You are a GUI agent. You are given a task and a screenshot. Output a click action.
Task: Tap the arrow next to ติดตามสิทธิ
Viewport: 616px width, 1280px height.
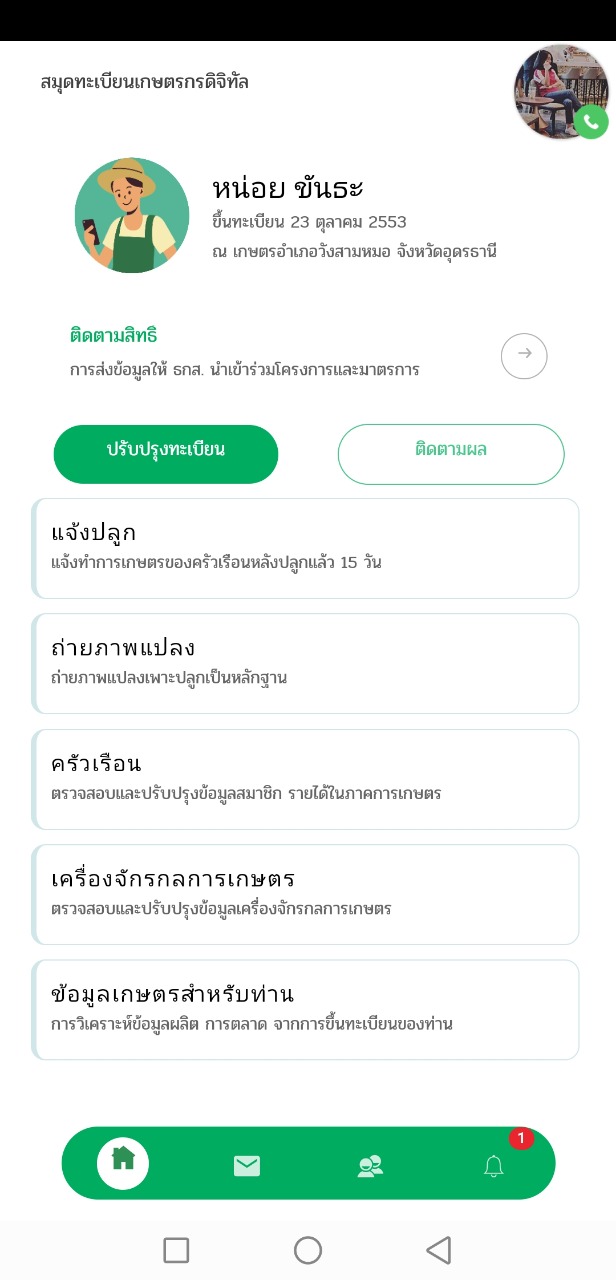pyautogui.click(x=524, y=354)
